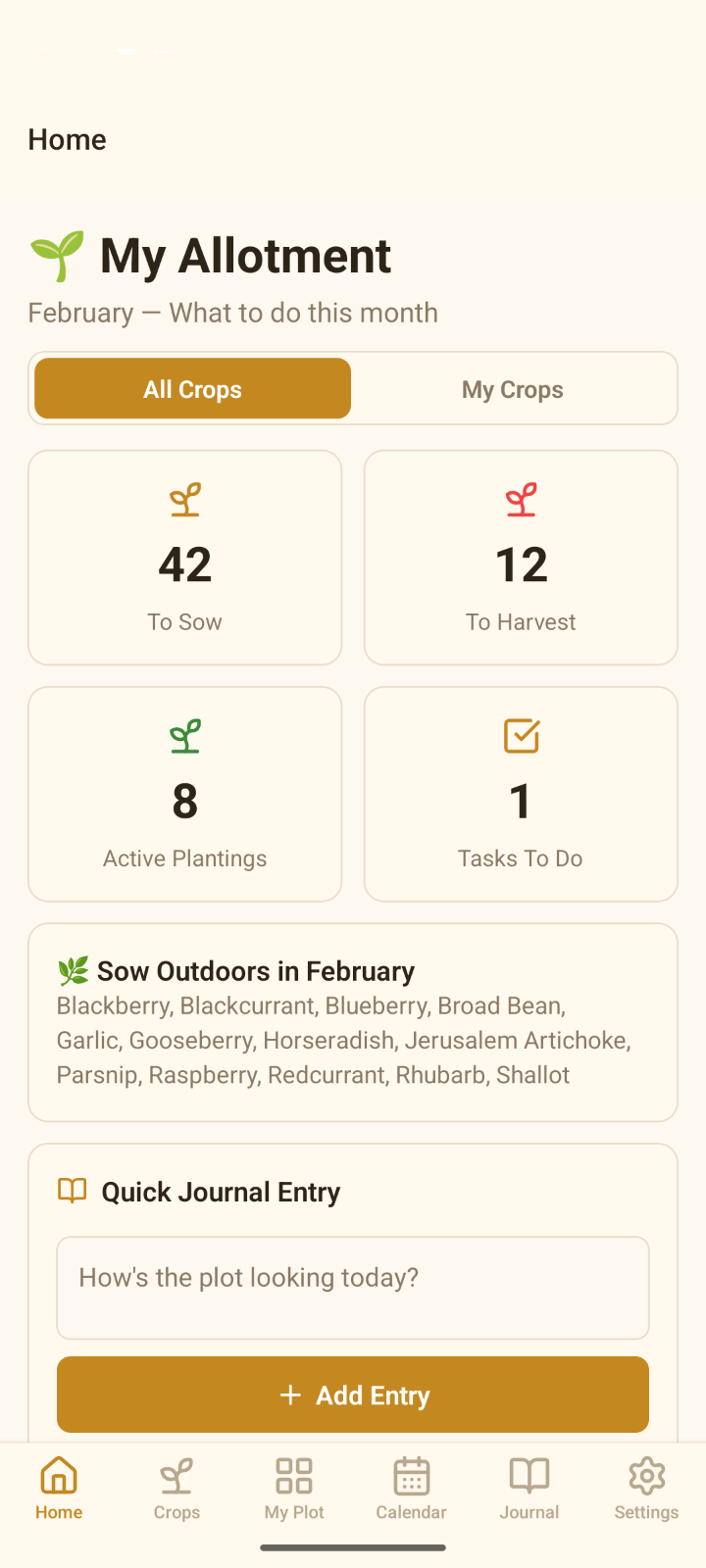
Task: Open My Plot grid icon in bottom bar
Action: coord(294,1475)
